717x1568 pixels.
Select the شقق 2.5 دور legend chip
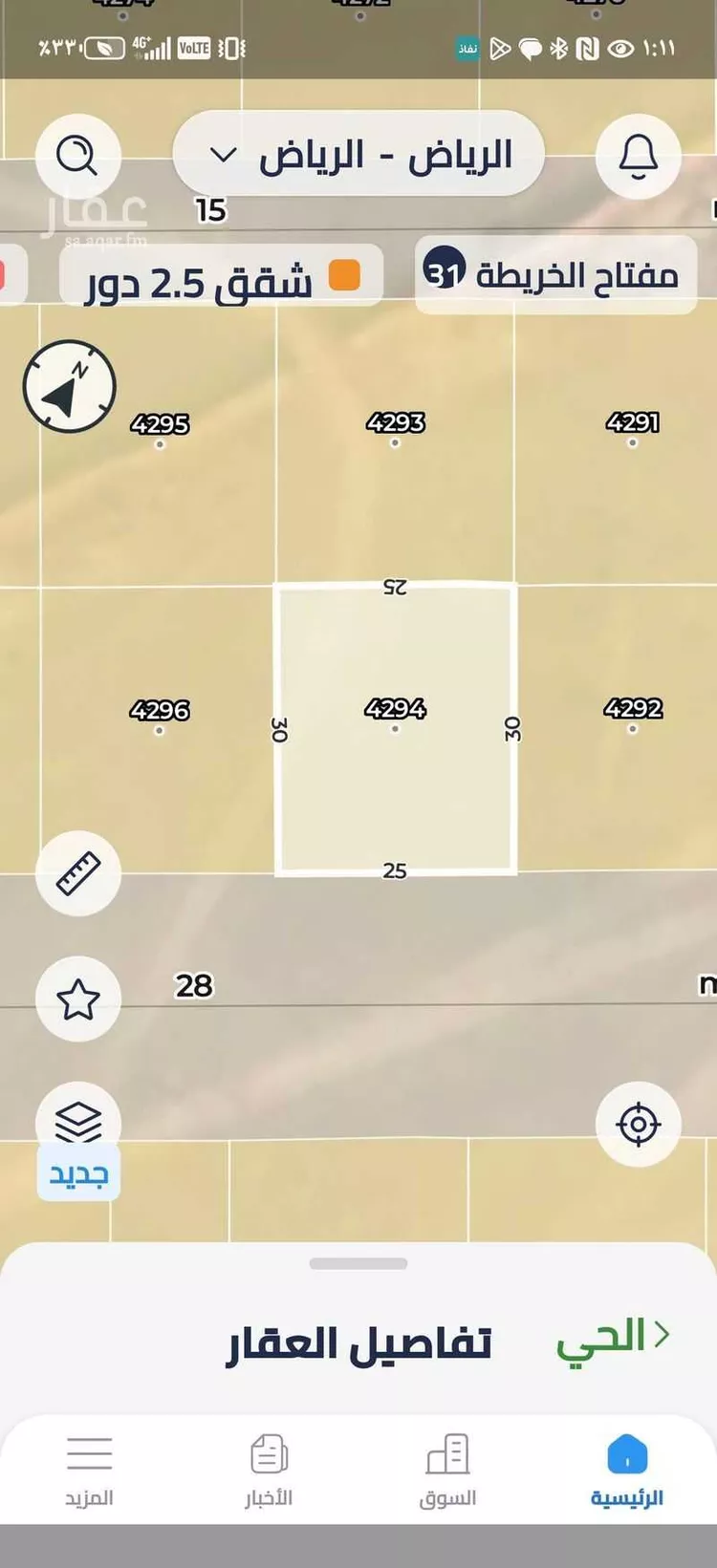tap(222, 279)
